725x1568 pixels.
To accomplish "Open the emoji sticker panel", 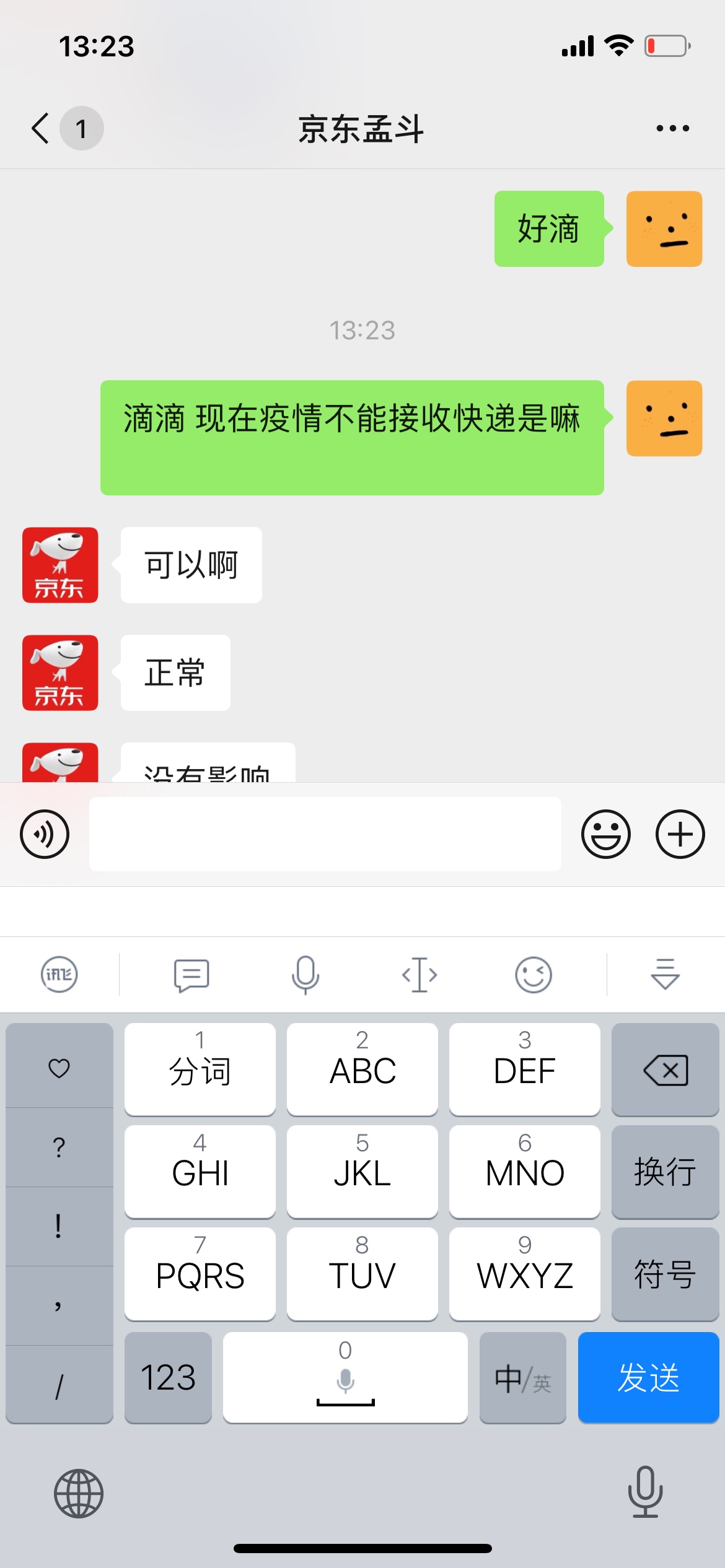I will click(x=605, y=834).
